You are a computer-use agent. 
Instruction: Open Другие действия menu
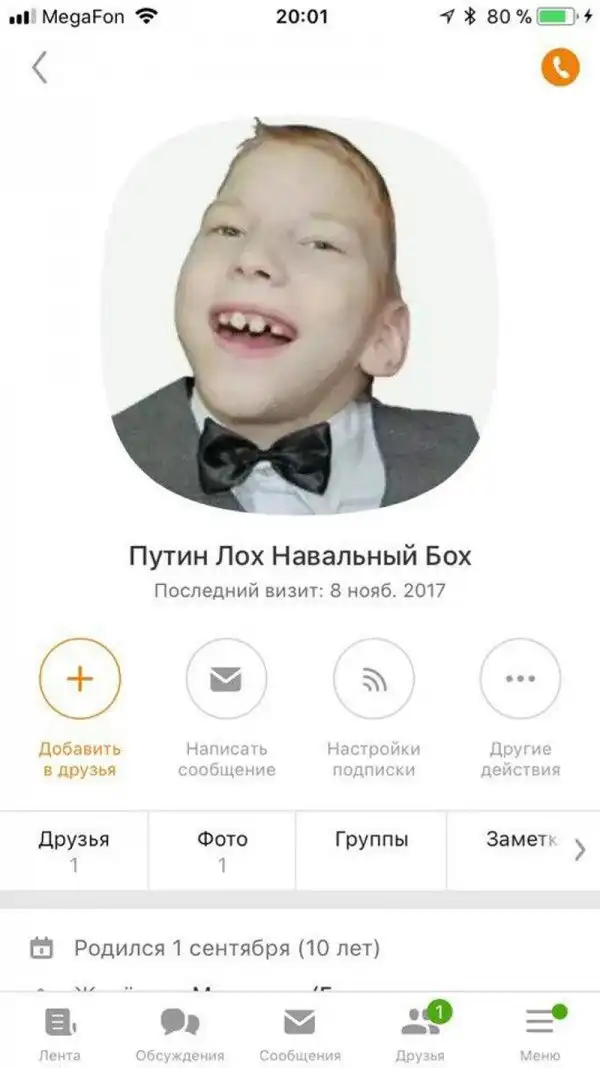coord(520,679)
